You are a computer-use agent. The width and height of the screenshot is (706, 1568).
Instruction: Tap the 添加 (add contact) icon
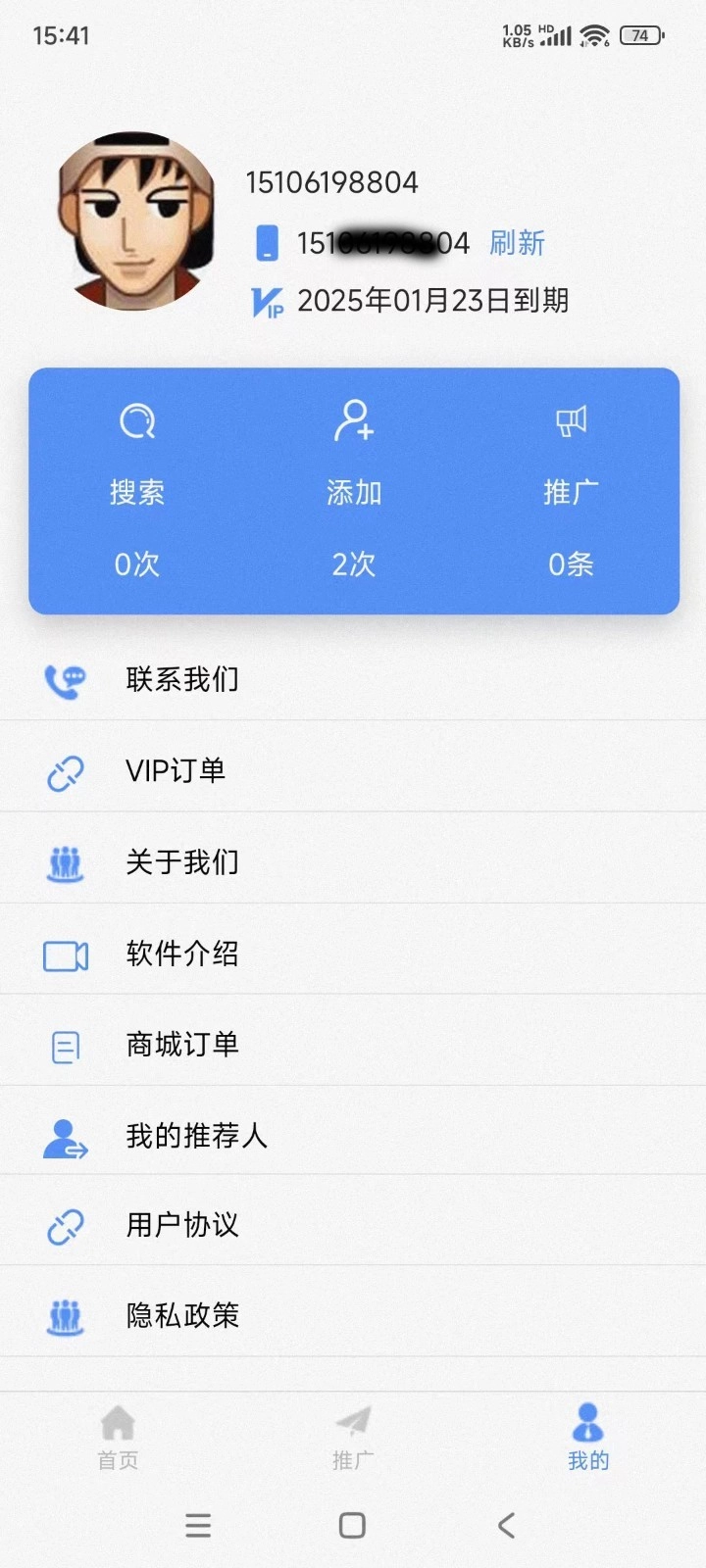[353, 421]
